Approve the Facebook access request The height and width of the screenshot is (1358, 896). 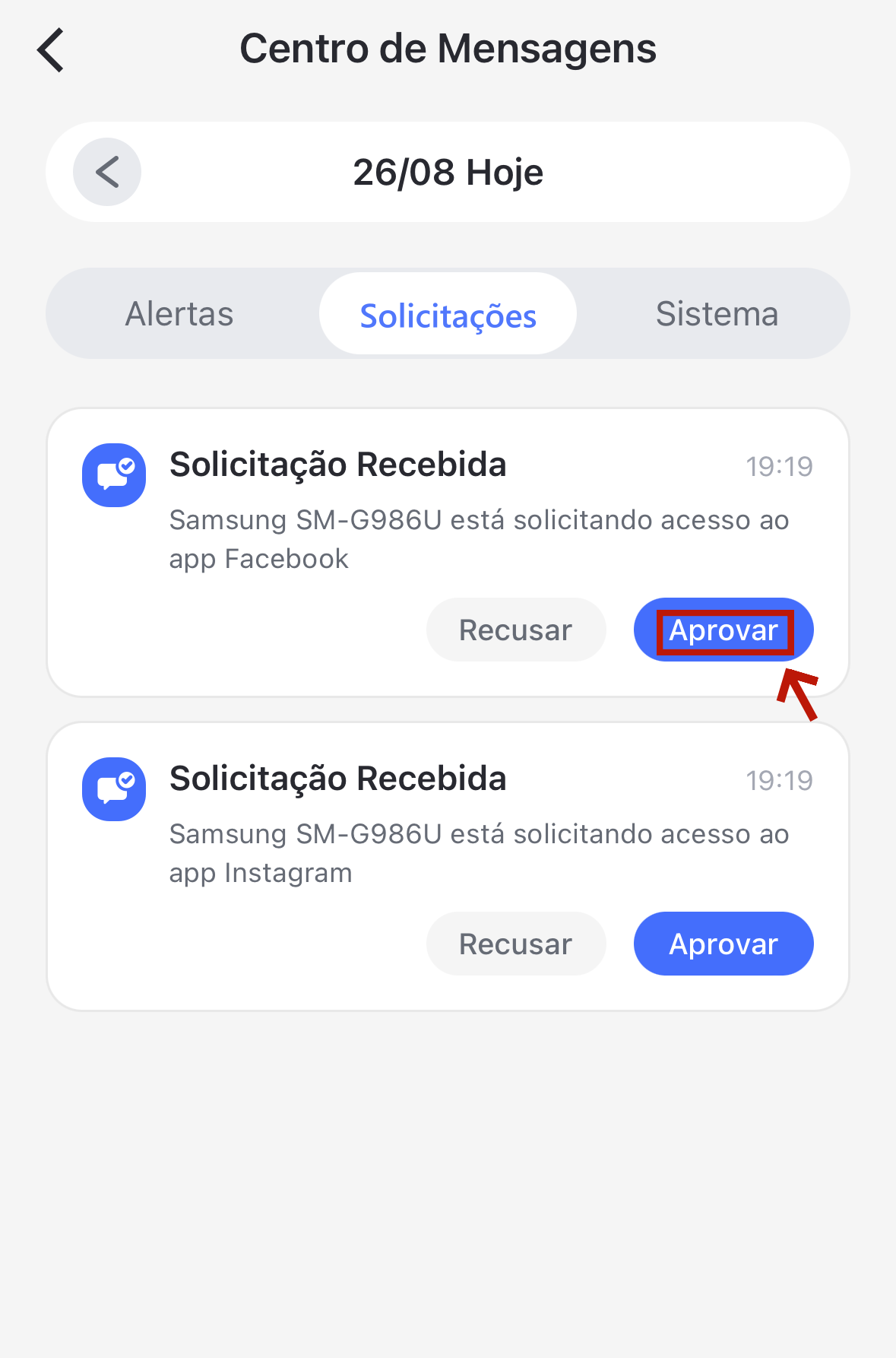722,630
